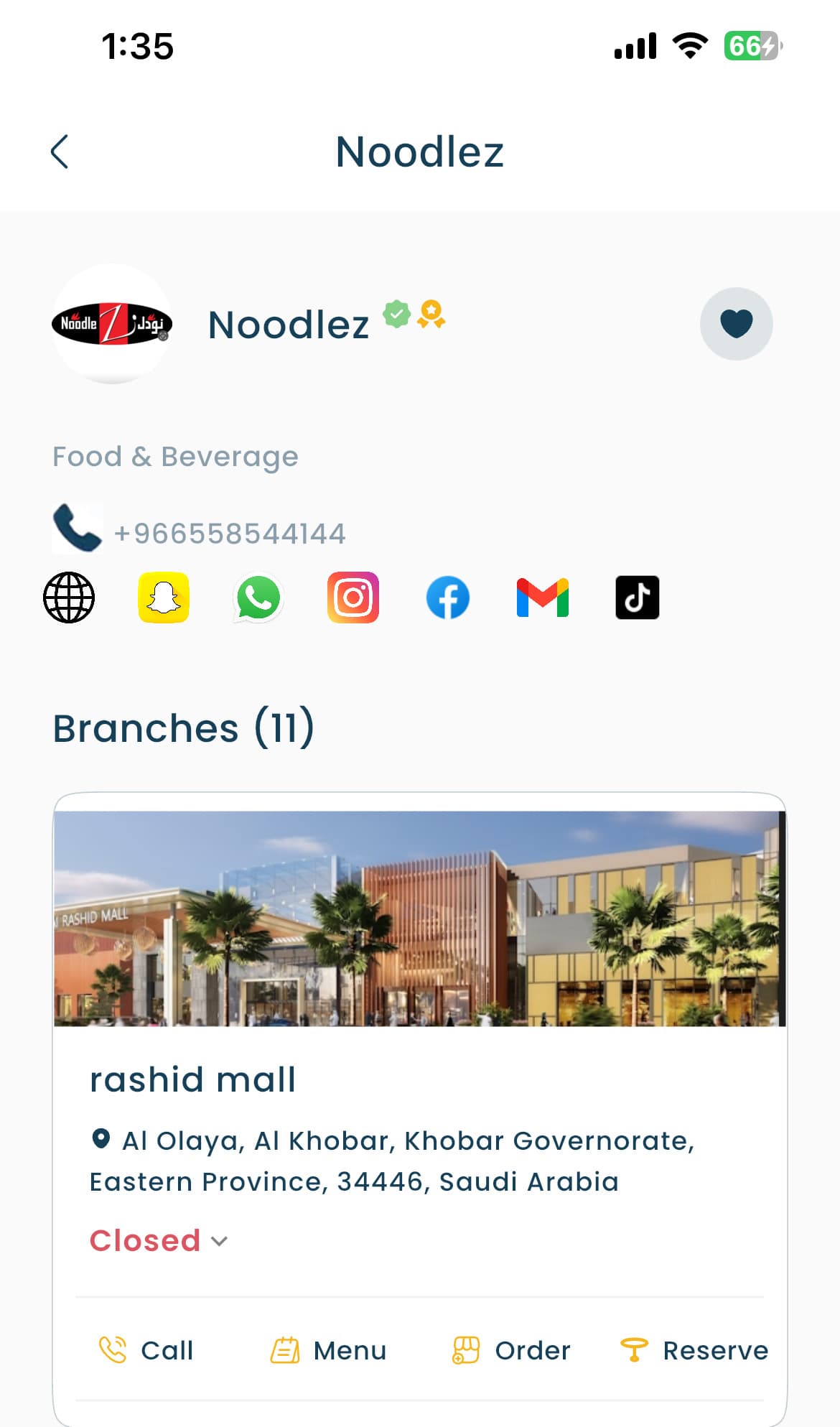Contact Noodlez on WhatsApp
This screenshot has width=840, height=1427.
258,598
